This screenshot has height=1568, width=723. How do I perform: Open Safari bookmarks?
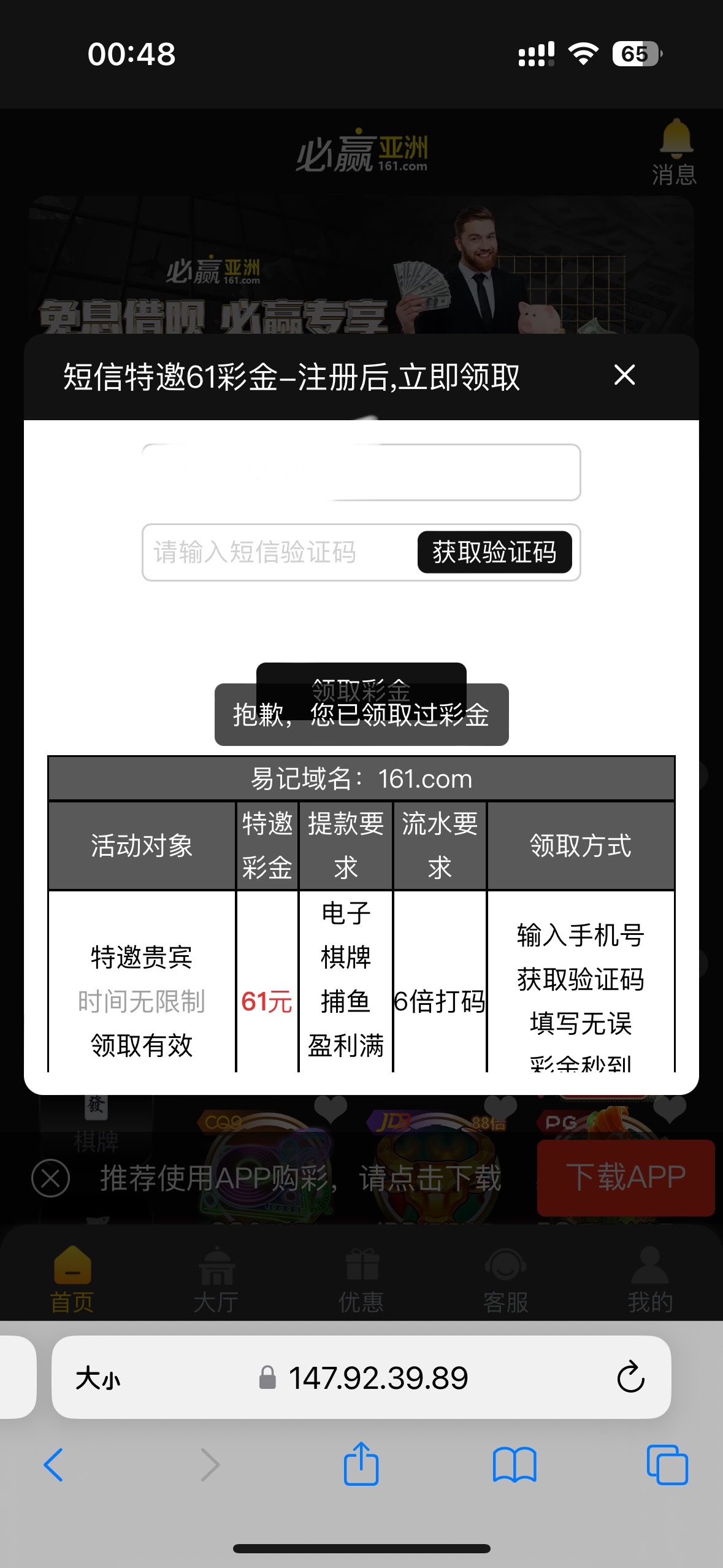point(514,1465)
